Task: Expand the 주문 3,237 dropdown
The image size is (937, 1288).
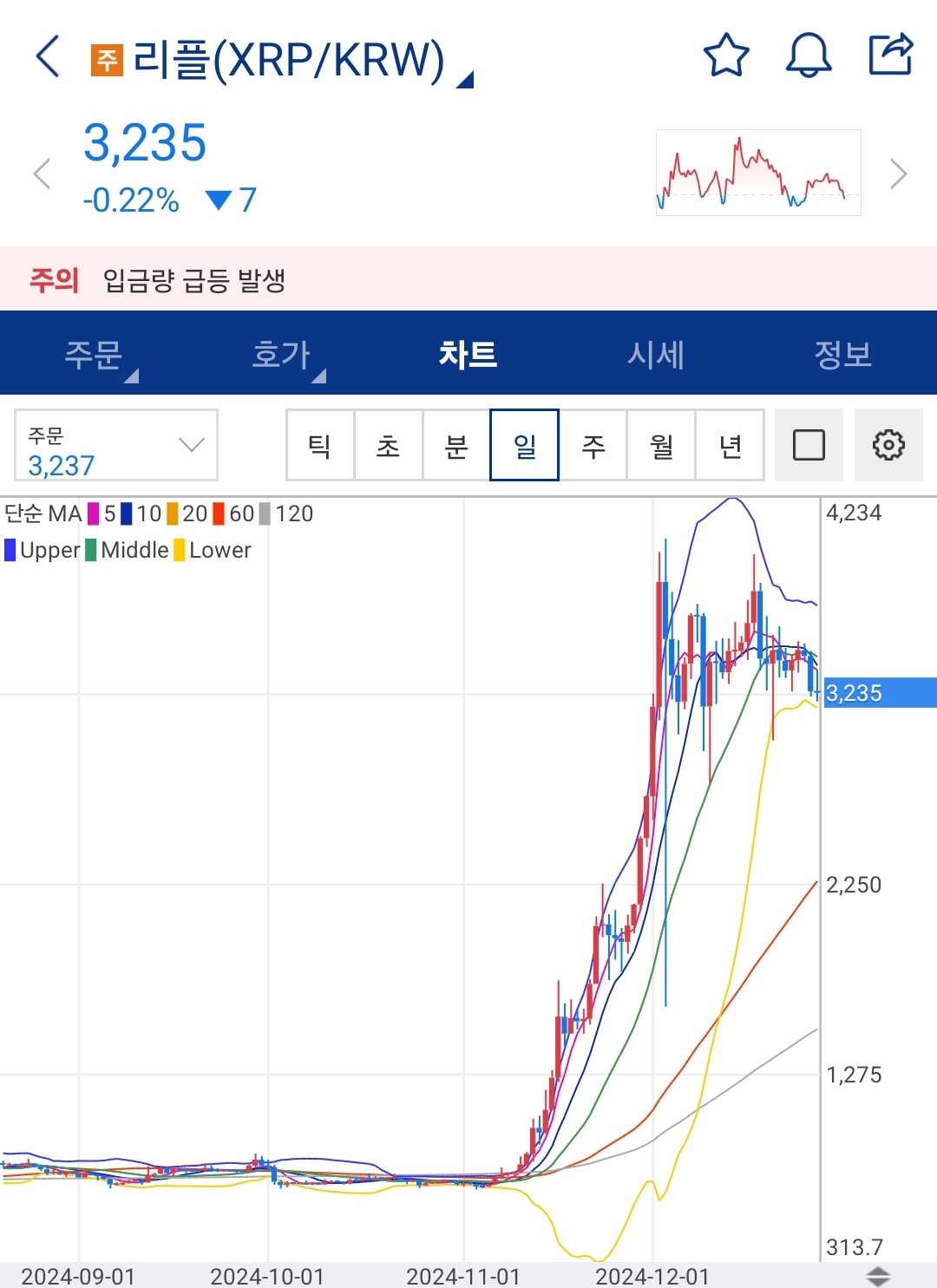Action: click(x=116, y=445)
